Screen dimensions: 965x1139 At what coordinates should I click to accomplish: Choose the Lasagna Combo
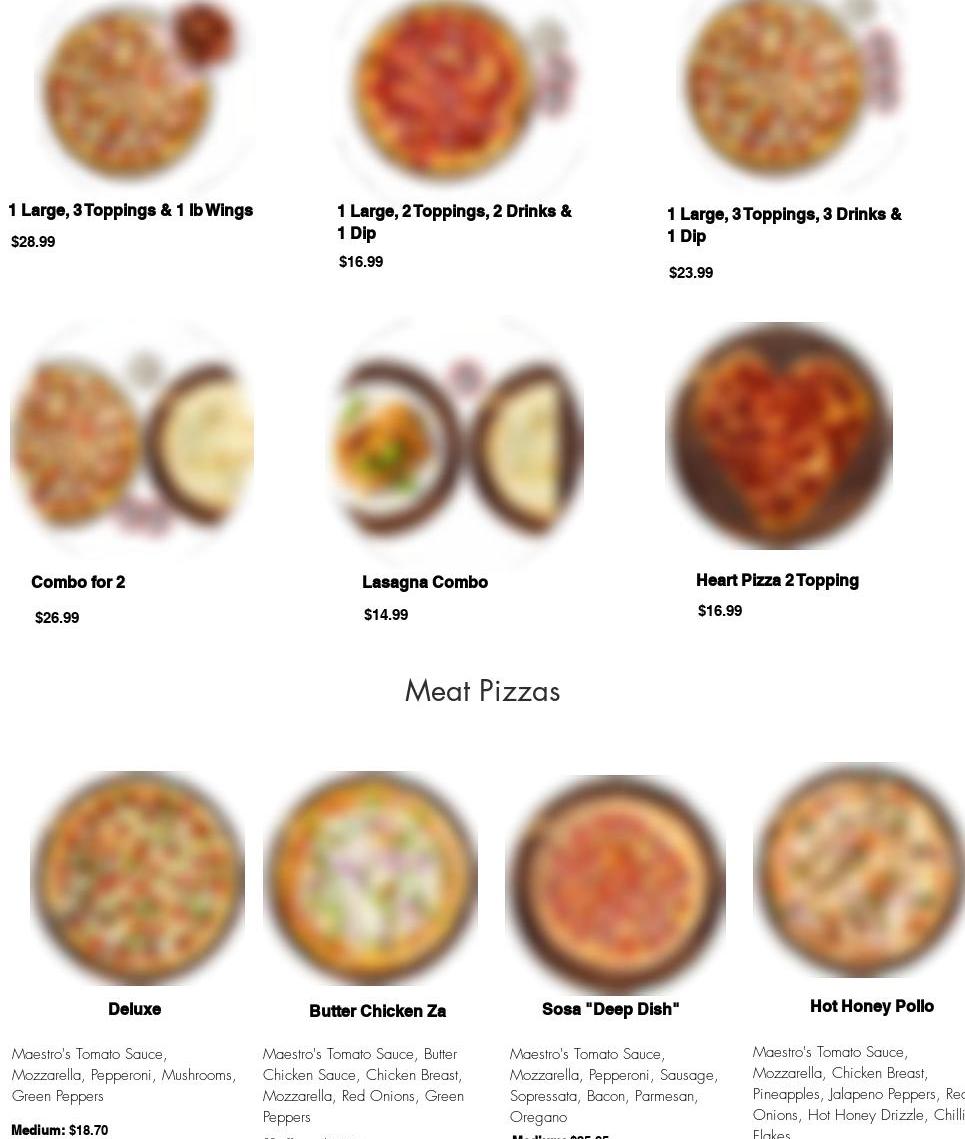point(425,582)
